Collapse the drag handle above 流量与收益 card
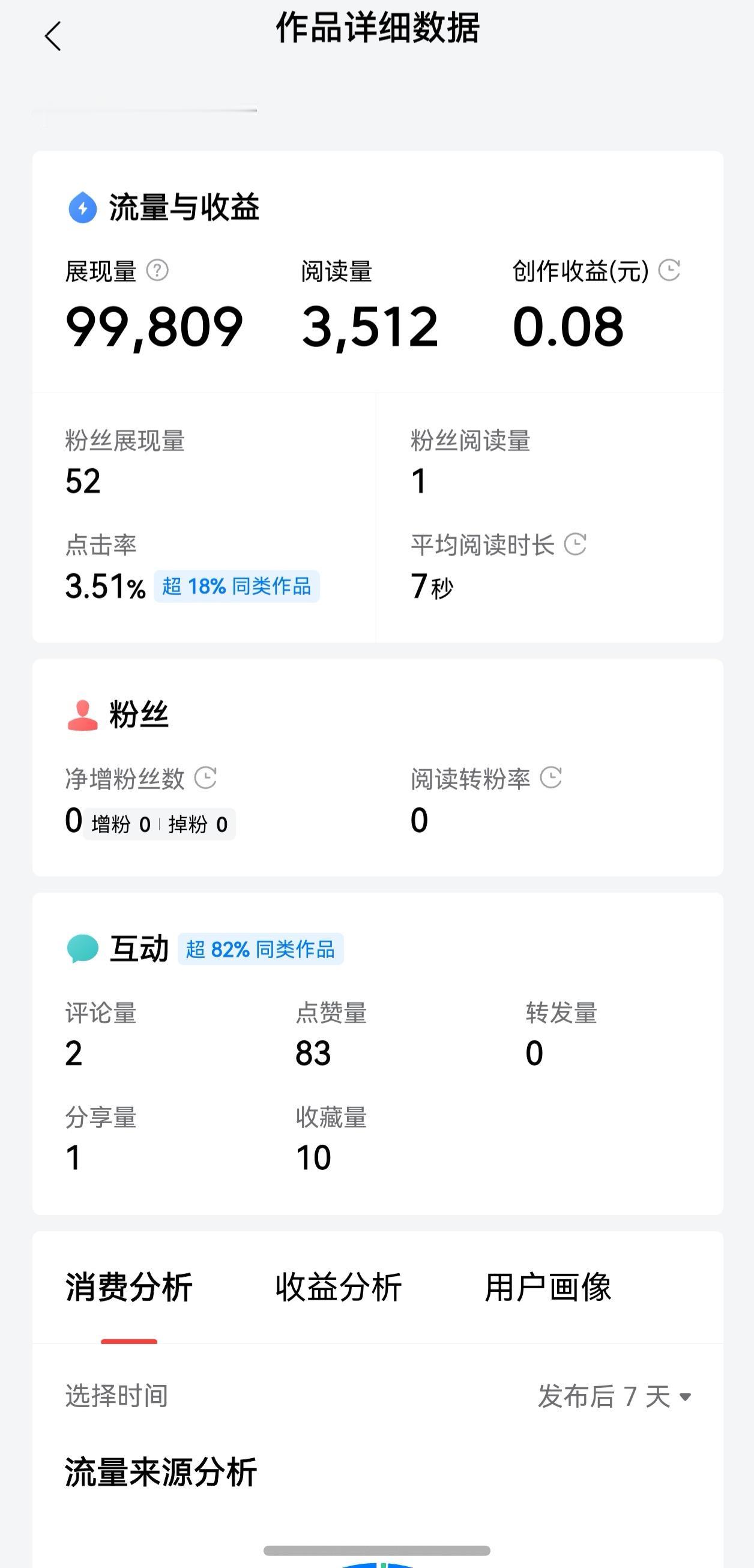 [x=144, y=113]
